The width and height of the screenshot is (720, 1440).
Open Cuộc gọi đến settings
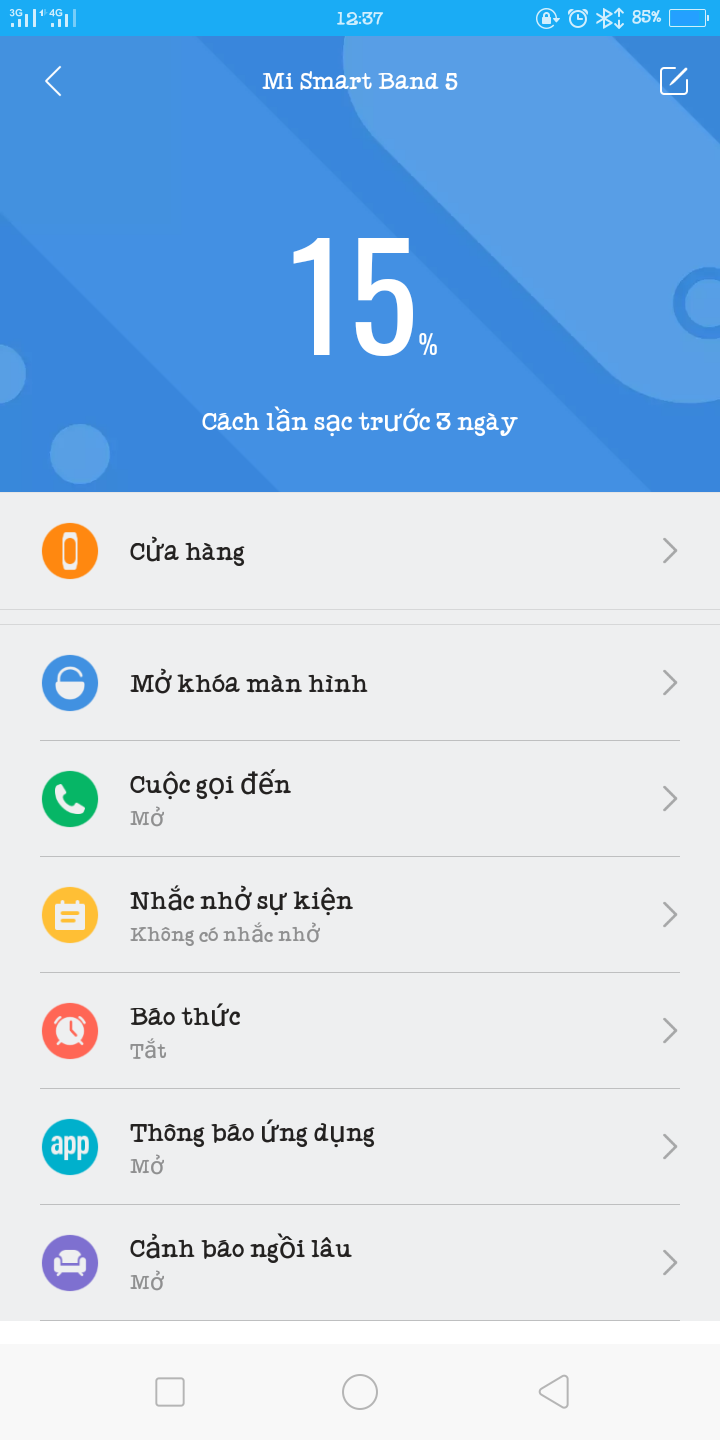[360, 799]
